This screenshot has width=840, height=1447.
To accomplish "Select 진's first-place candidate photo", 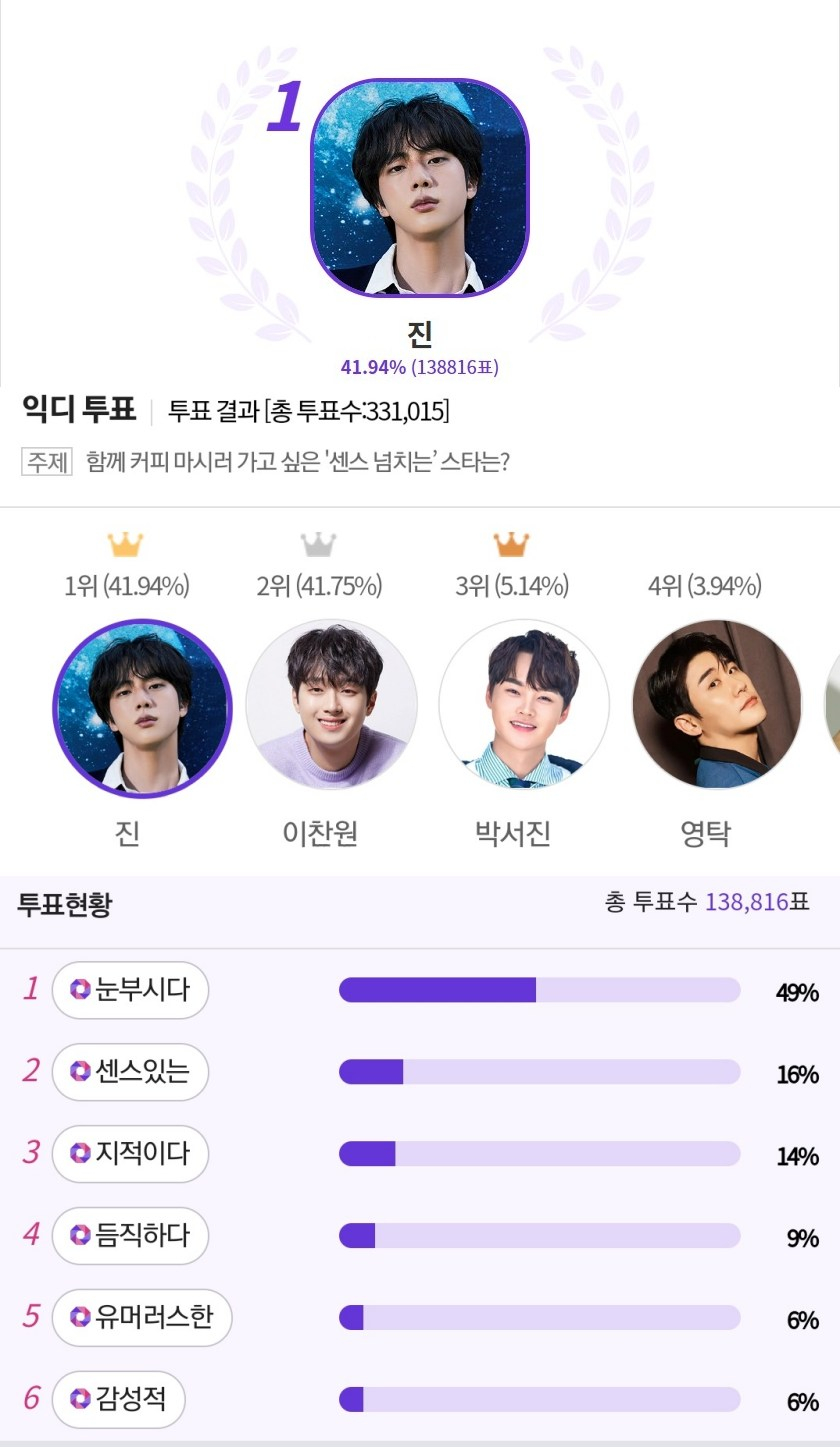I will point(141,708).
